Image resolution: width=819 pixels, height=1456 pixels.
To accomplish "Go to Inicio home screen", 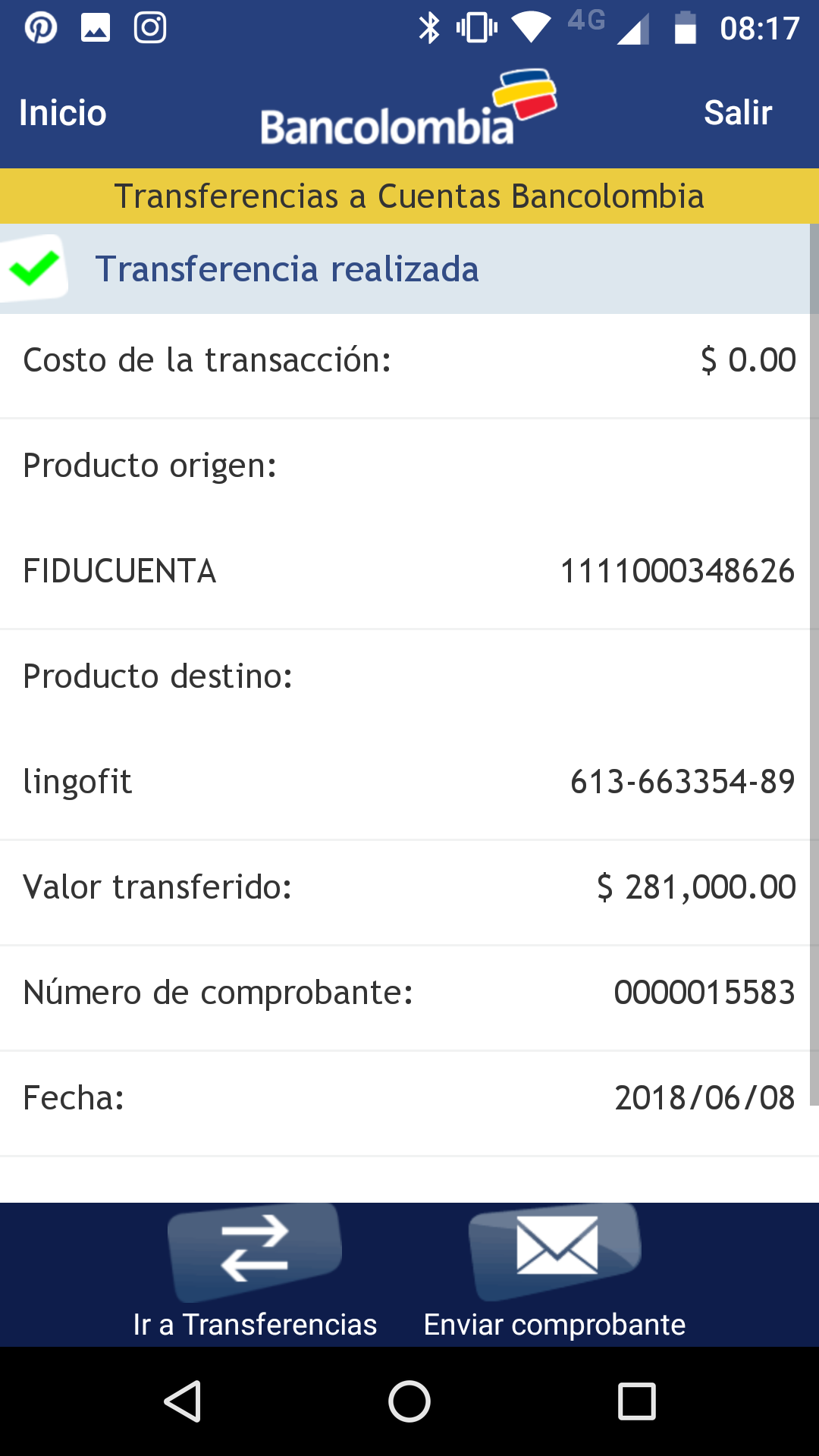I will (x=63, y=113).
